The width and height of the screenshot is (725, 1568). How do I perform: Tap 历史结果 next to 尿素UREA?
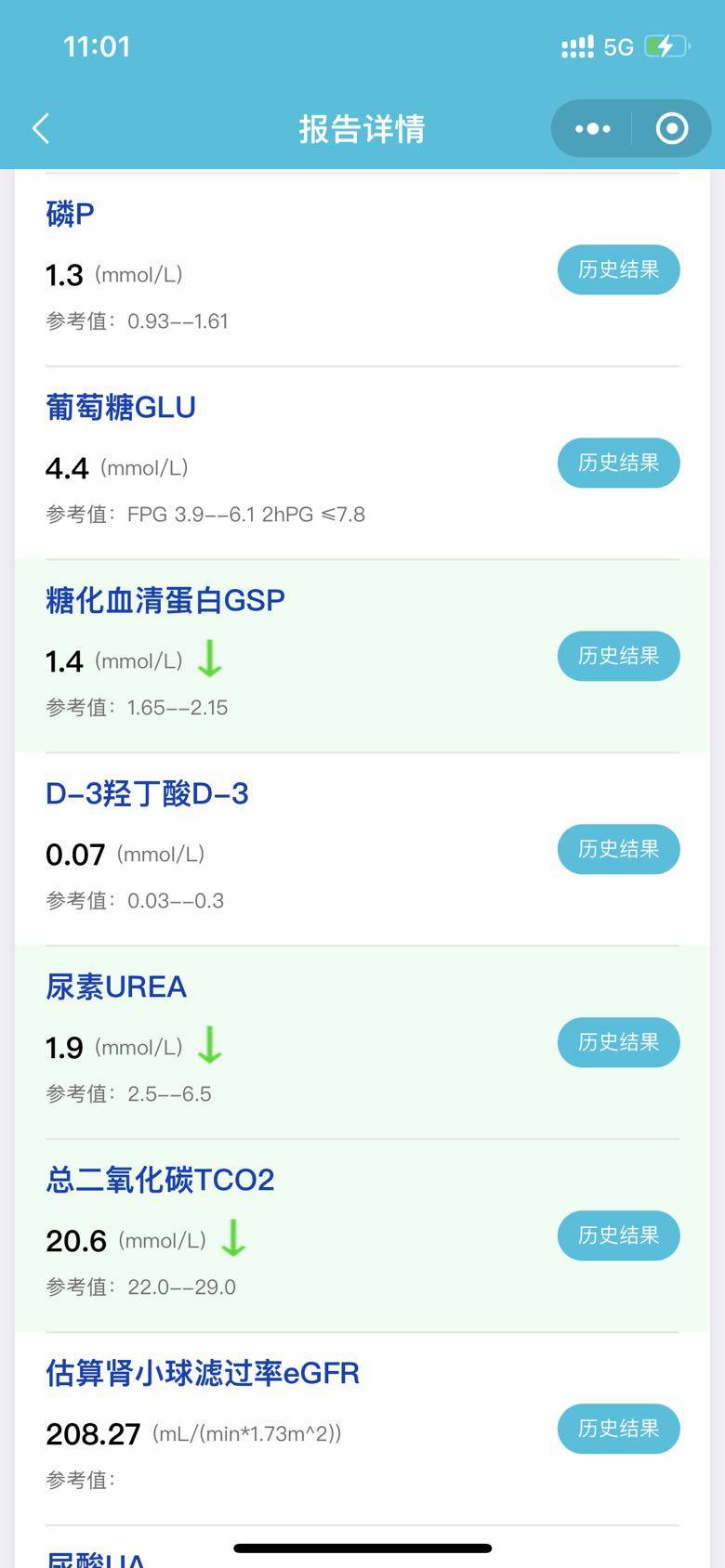point(618,1042)
